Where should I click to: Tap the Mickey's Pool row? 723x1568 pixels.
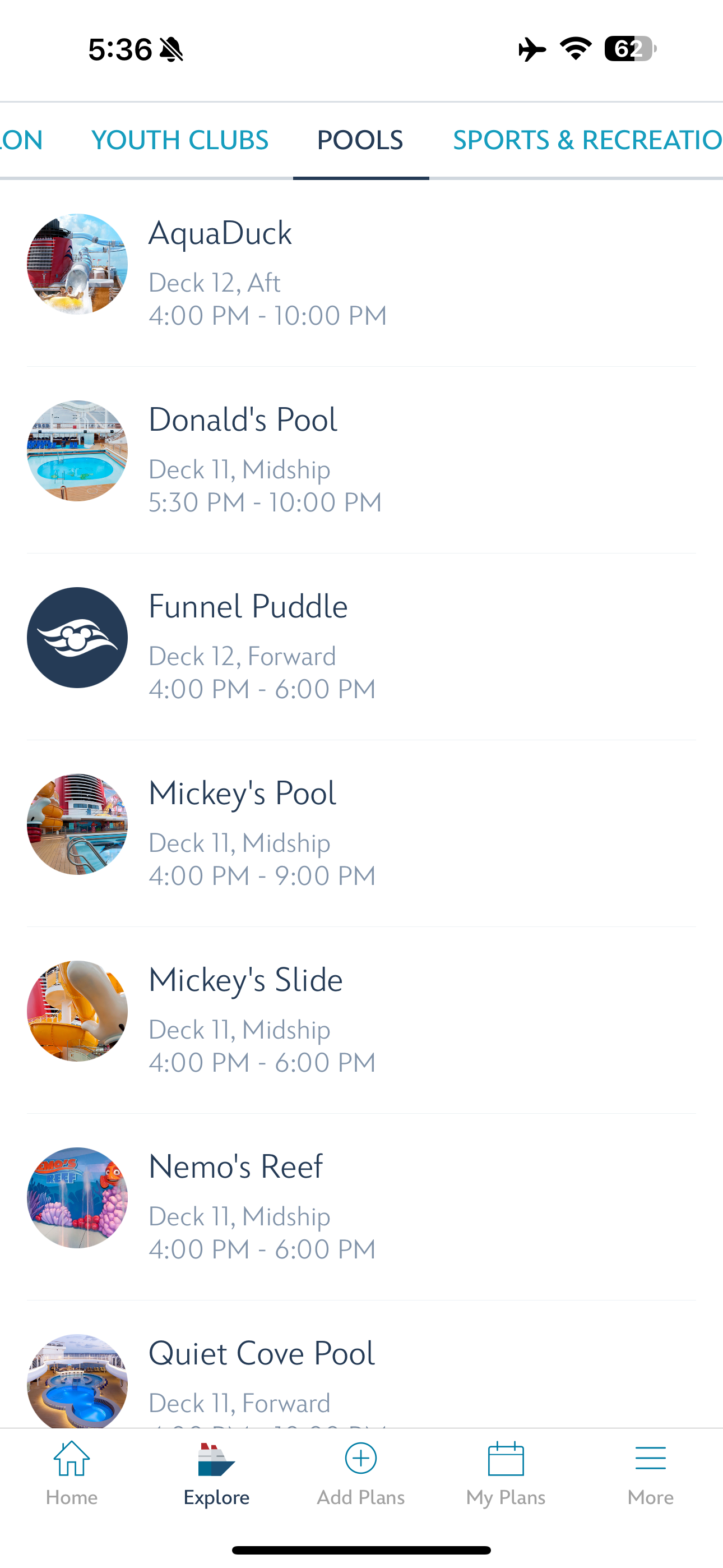click(x=361, y=833)
